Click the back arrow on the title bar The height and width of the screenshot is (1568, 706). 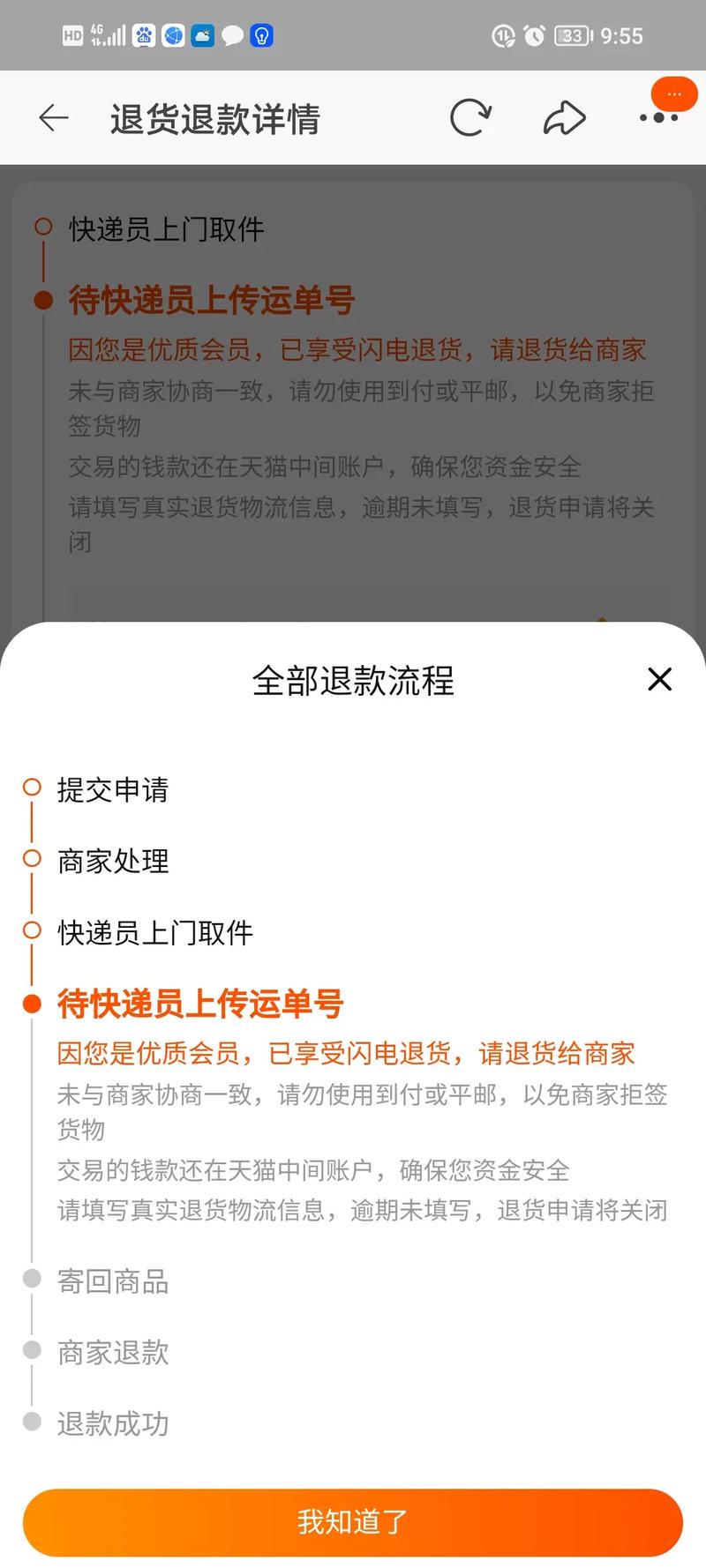(x=53, y=117)
